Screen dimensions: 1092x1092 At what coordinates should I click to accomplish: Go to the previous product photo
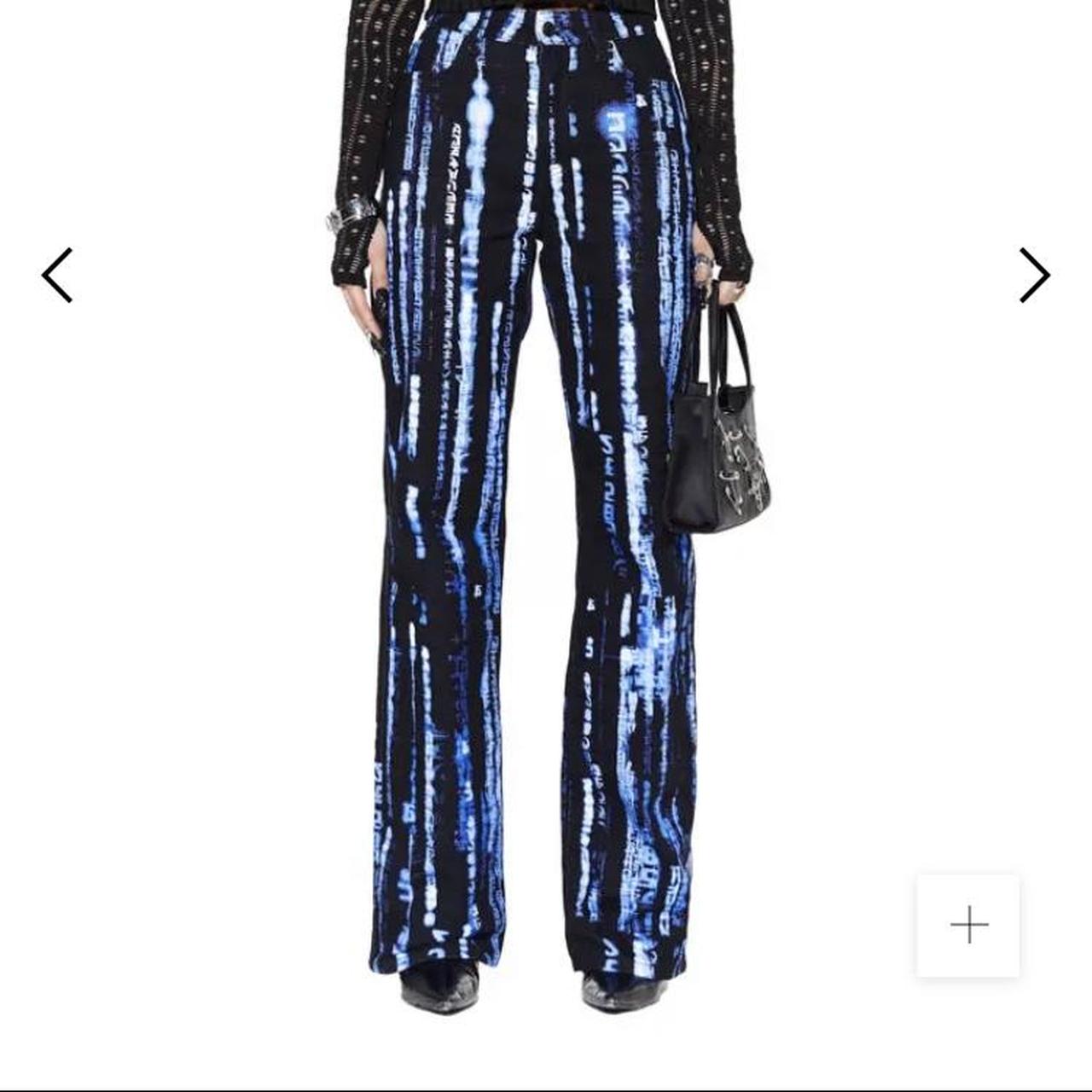(57, 275)
